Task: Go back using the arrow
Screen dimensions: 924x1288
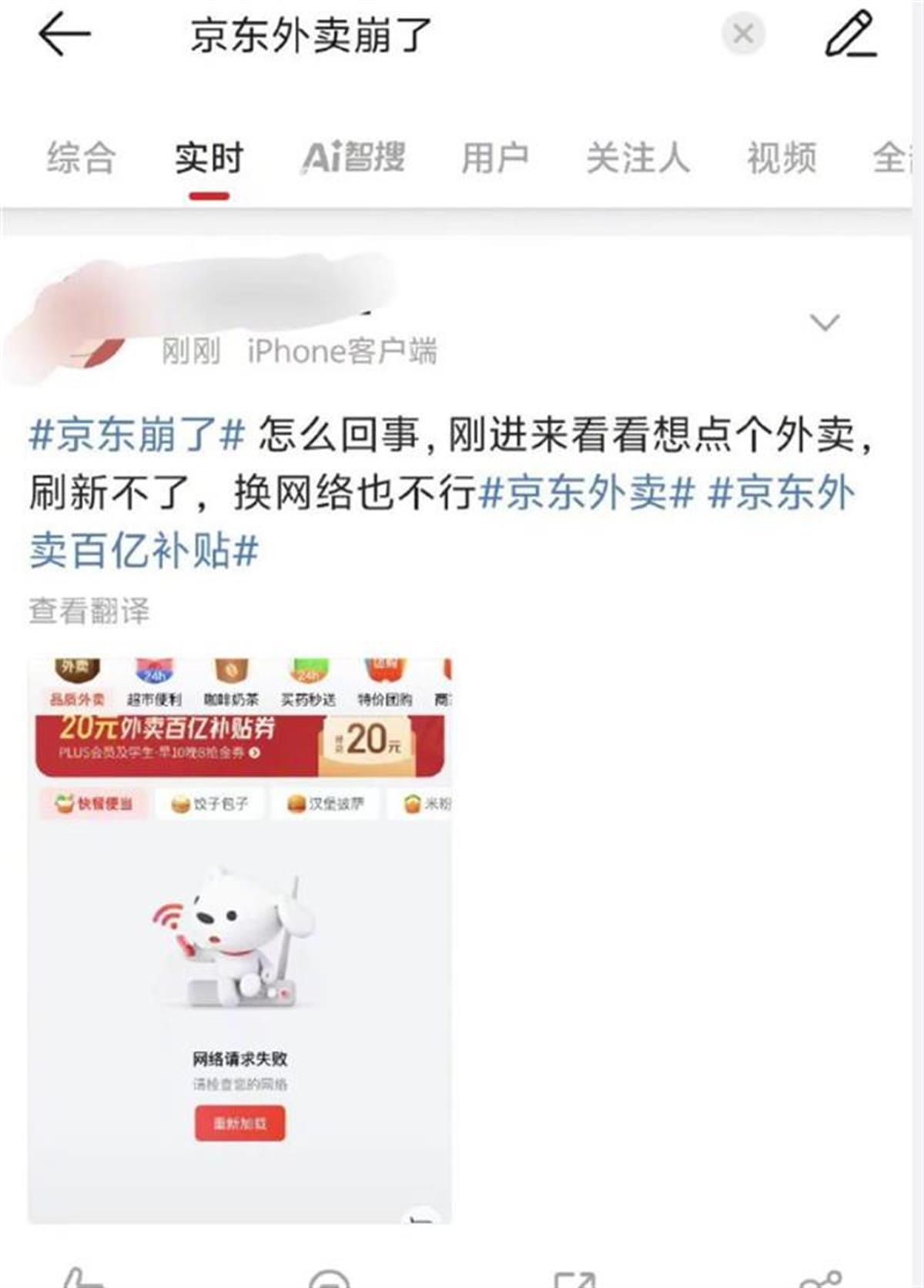Action: click(65, 35)
